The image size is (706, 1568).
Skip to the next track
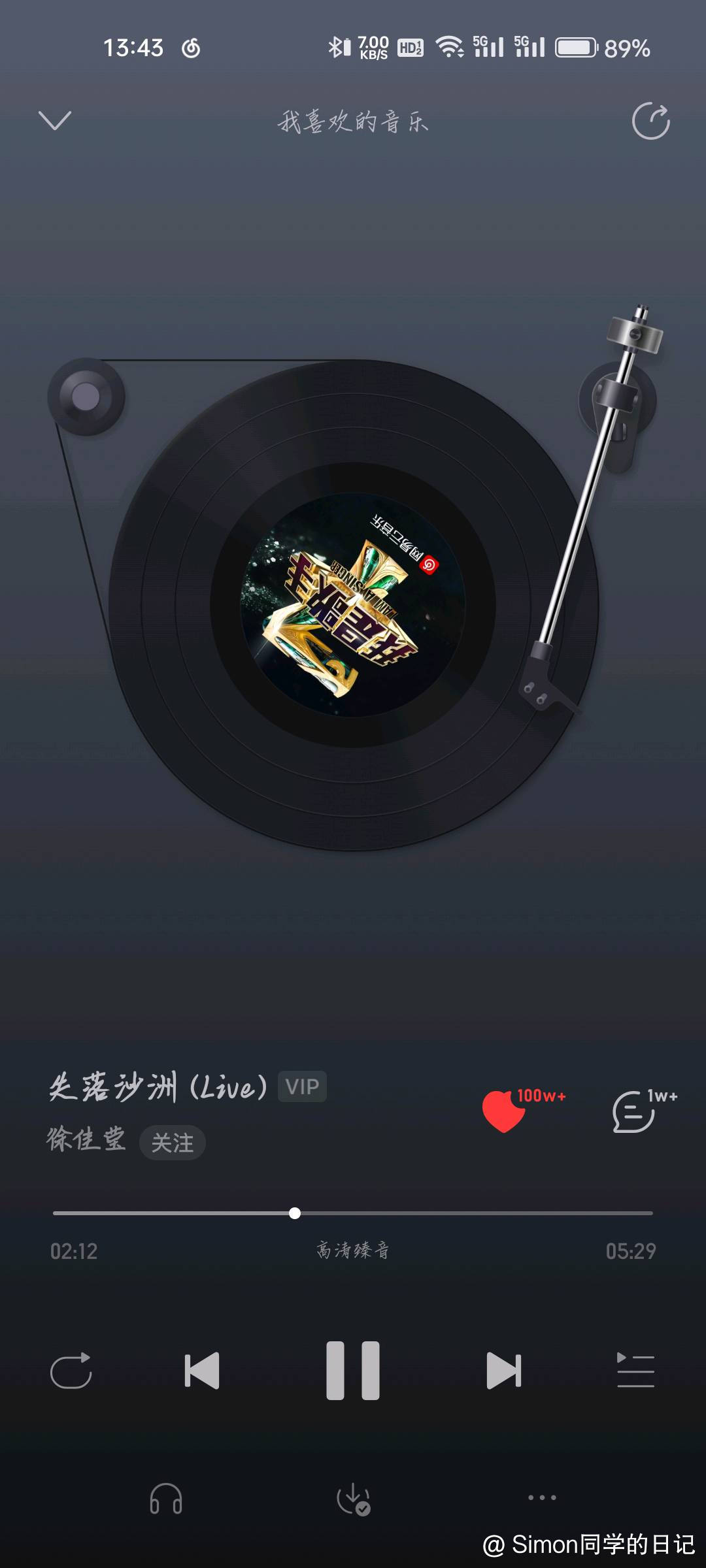point(504,1371)
